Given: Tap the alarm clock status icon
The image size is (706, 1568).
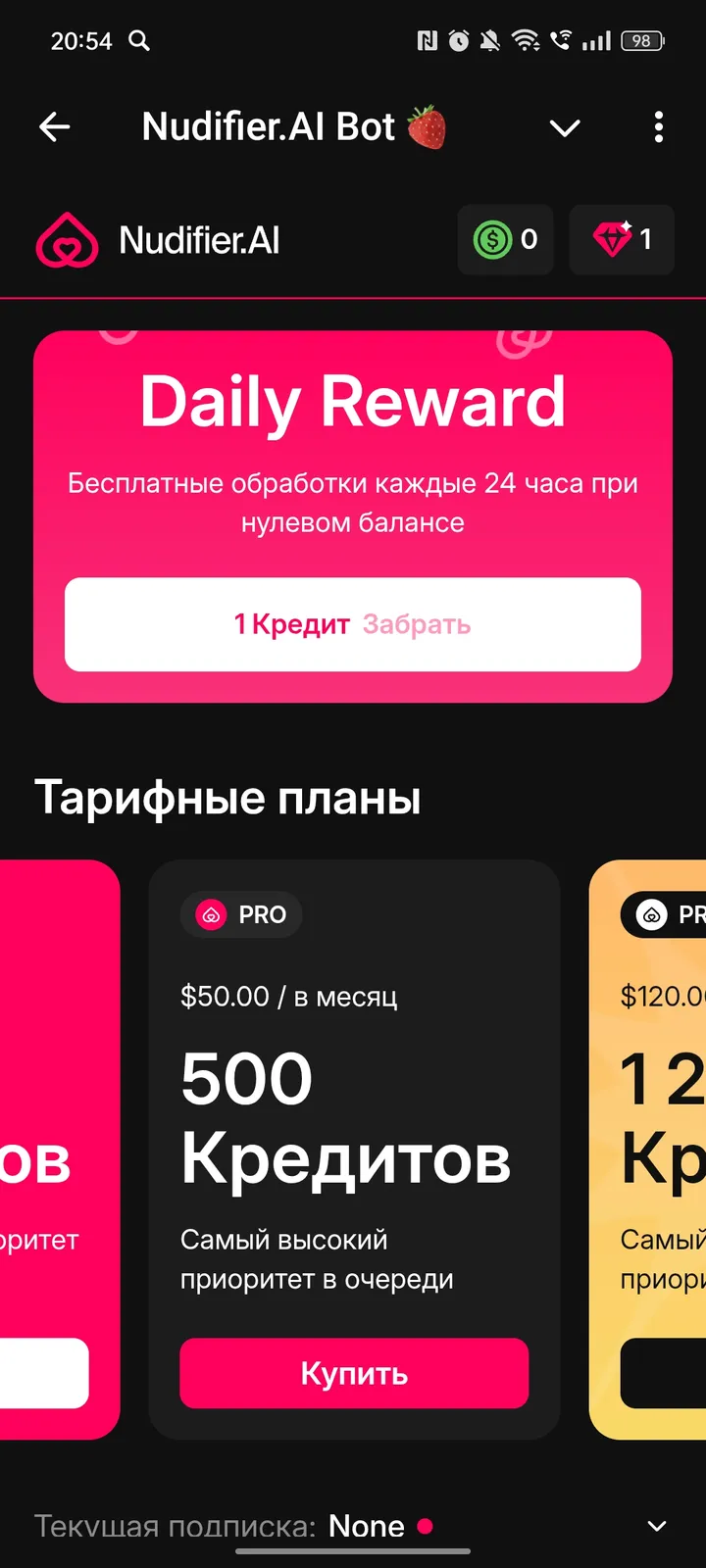Looking at the screenshot, I should (x=457, y=41).
